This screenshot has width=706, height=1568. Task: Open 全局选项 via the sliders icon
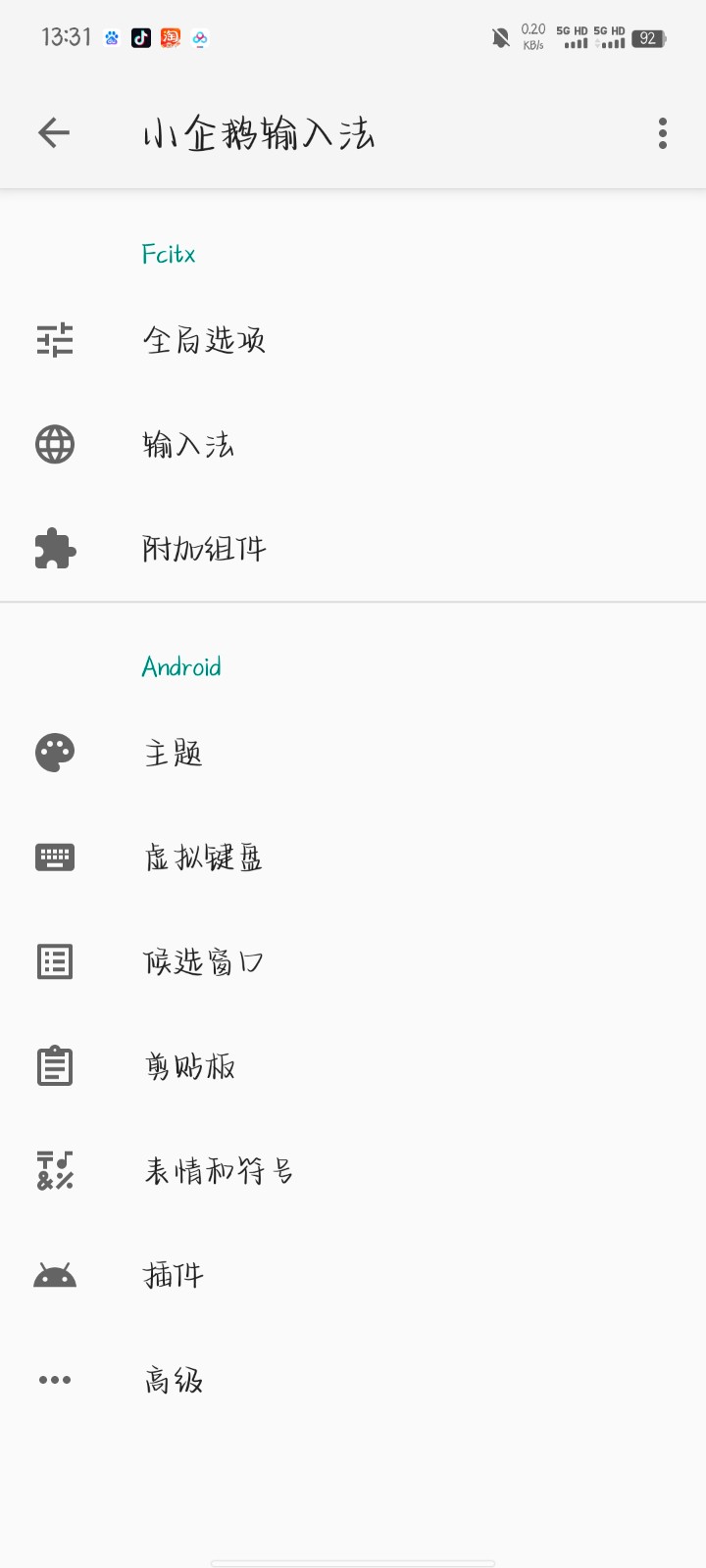tap(54, 341)
